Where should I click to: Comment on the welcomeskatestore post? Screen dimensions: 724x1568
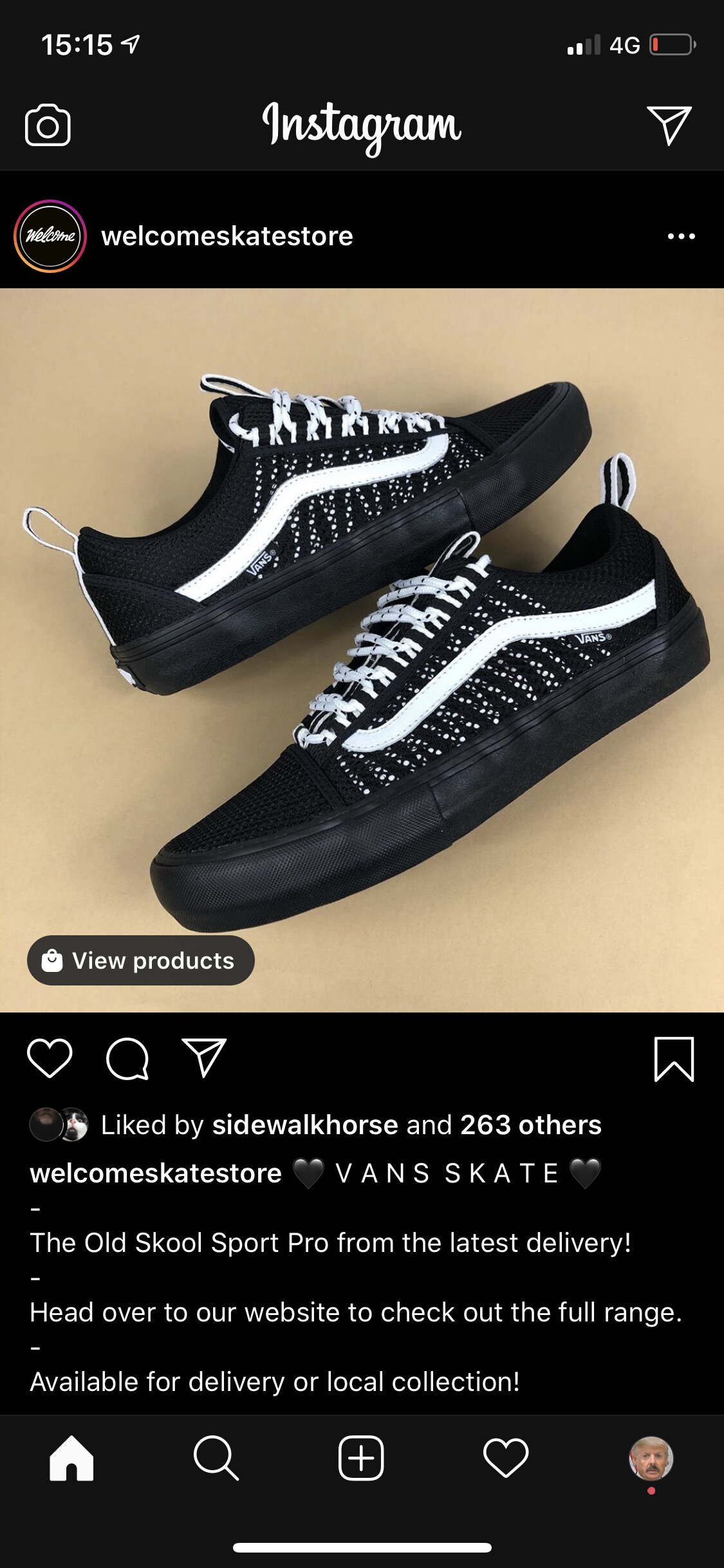(x=127, y=1058)
